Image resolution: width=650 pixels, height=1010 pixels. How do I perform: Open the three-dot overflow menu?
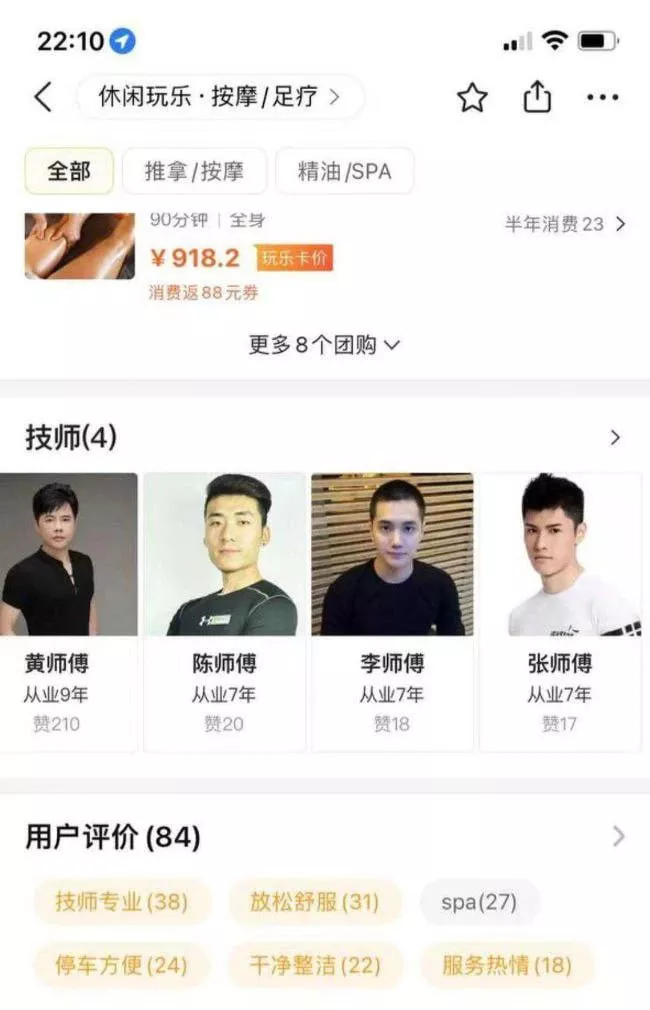[x=603, y=97]
